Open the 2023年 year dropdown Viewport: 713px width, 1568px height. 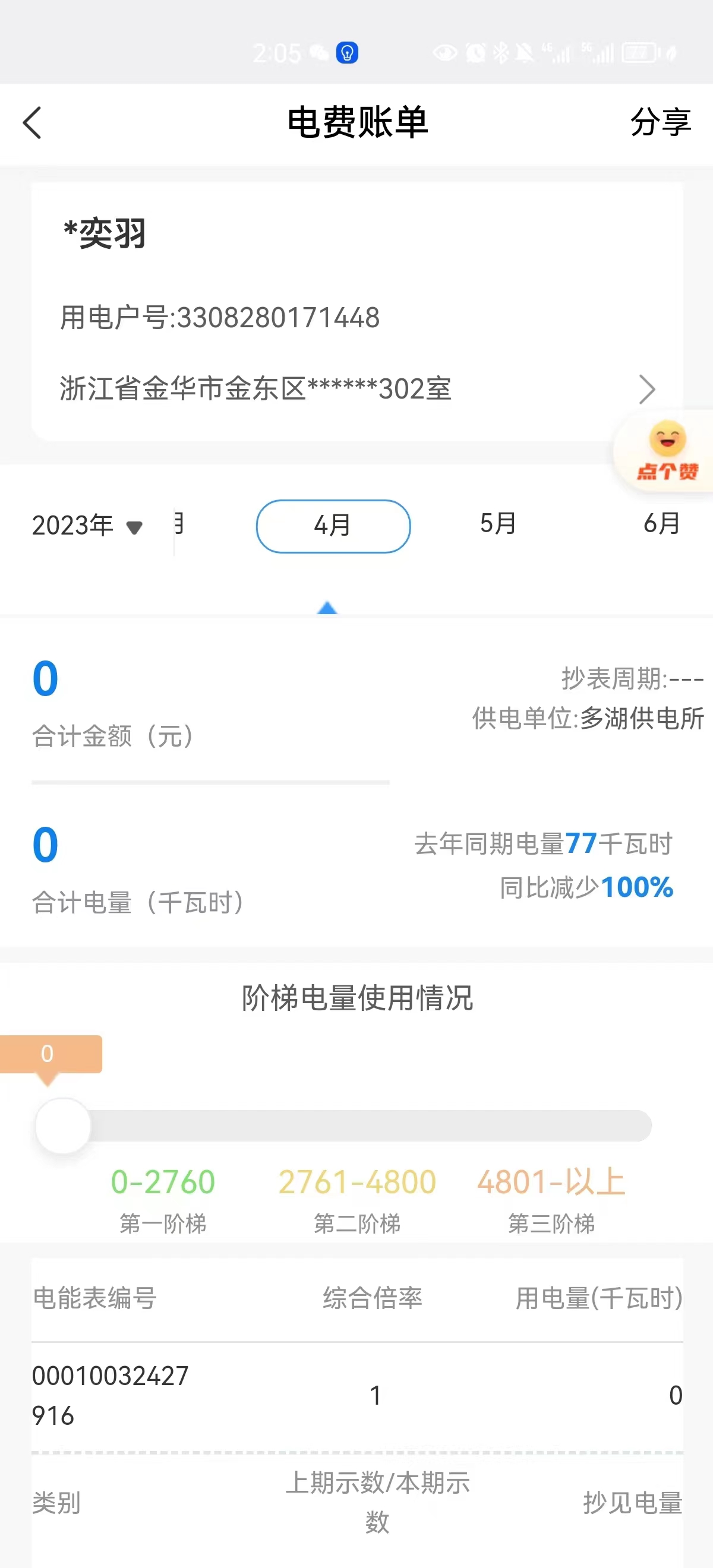coord(87,525)
